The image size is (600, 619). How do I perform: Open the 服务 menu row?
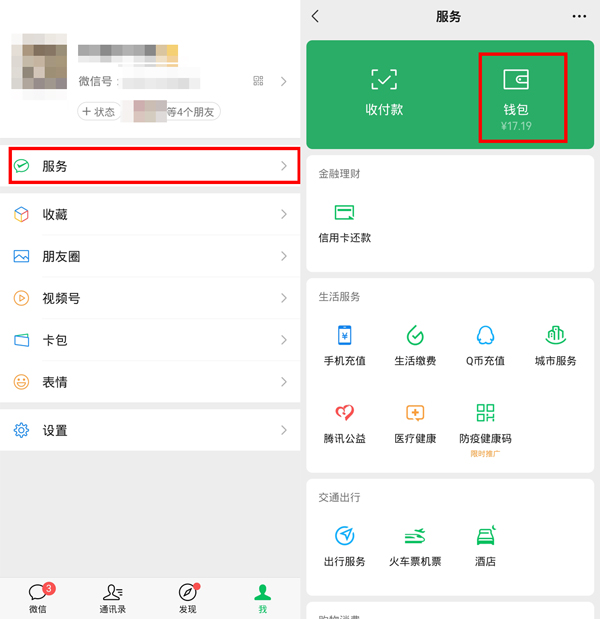point(150,166)
